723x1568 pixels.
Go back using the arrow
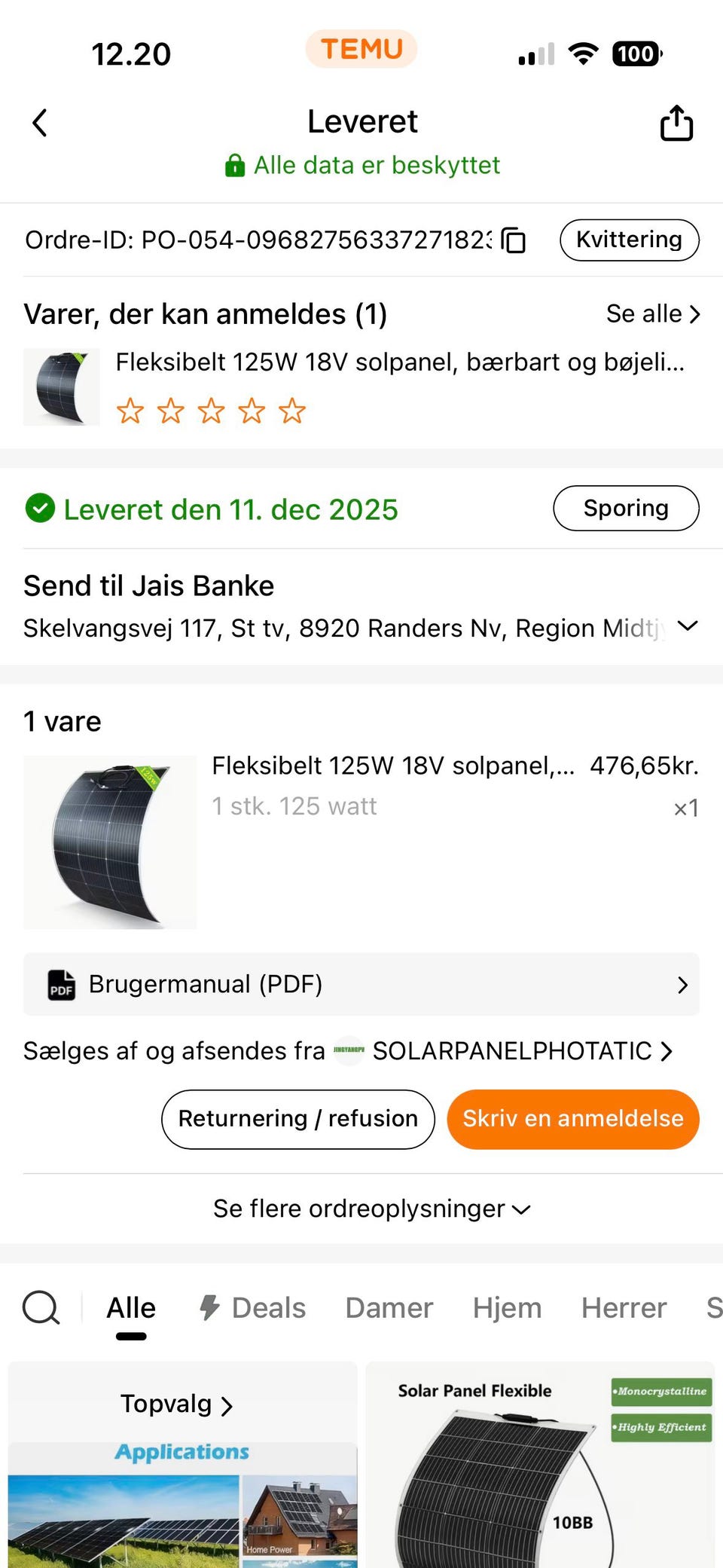[40, 123]
